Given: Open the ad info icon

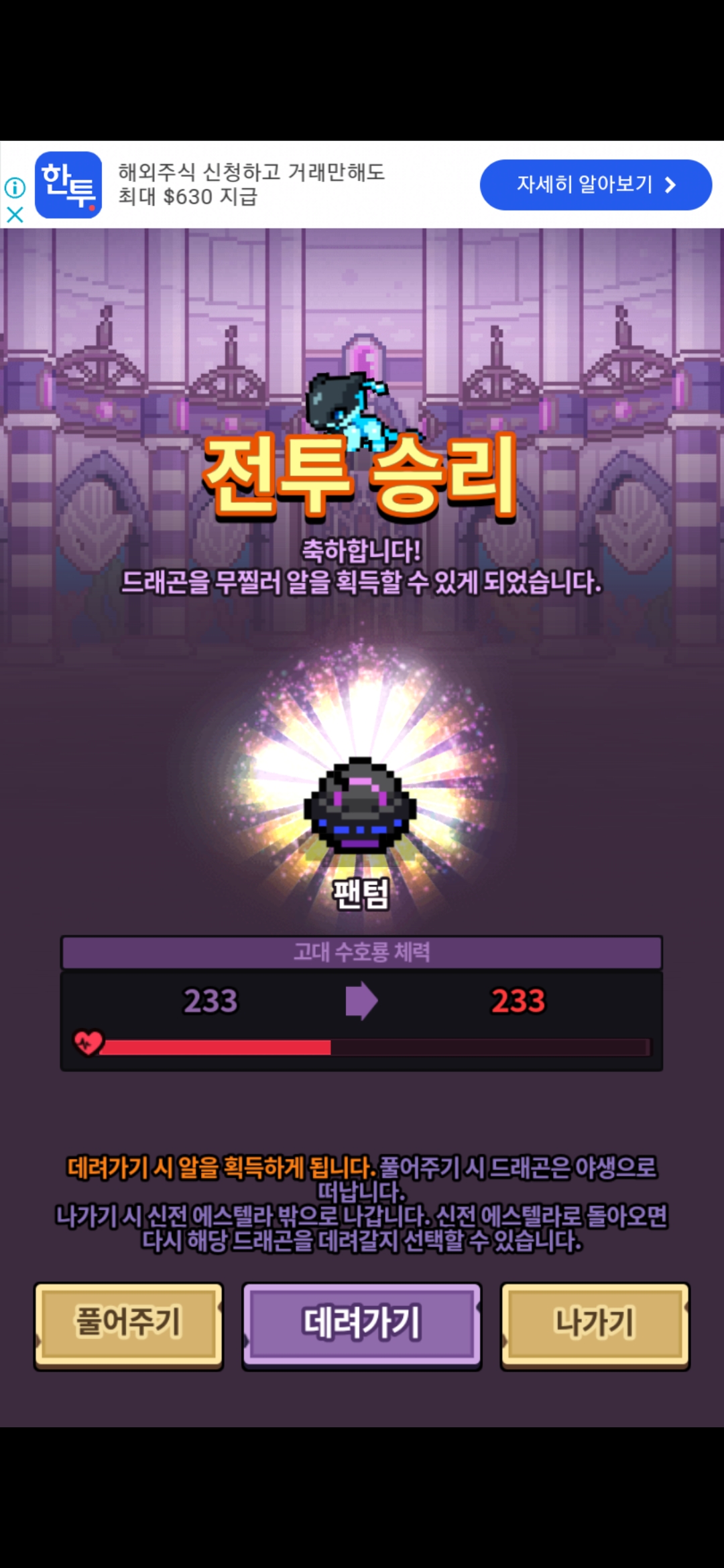Looking at the screenshot, I should click(15, 187).
